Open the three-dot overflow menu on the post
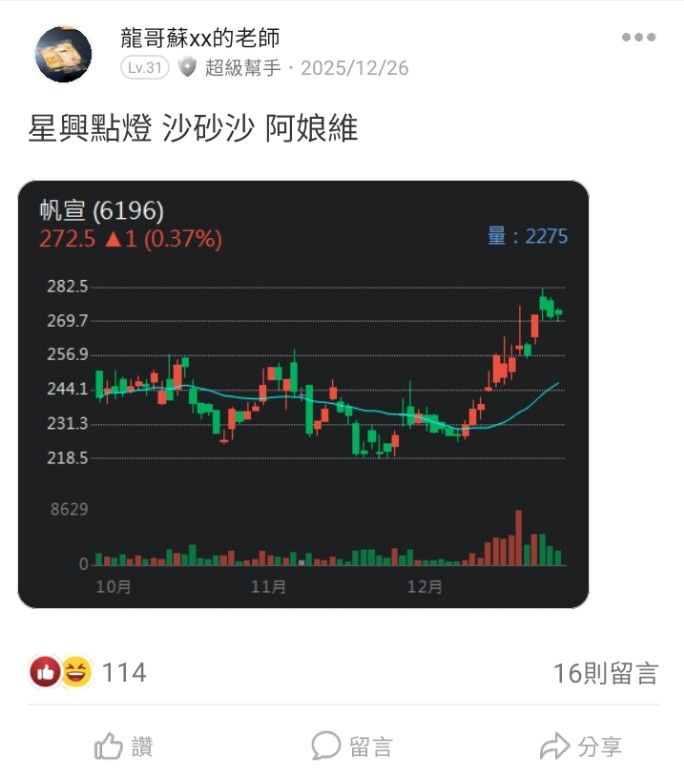The height and width of the screenshot is (768, 684). click(638, 37)
